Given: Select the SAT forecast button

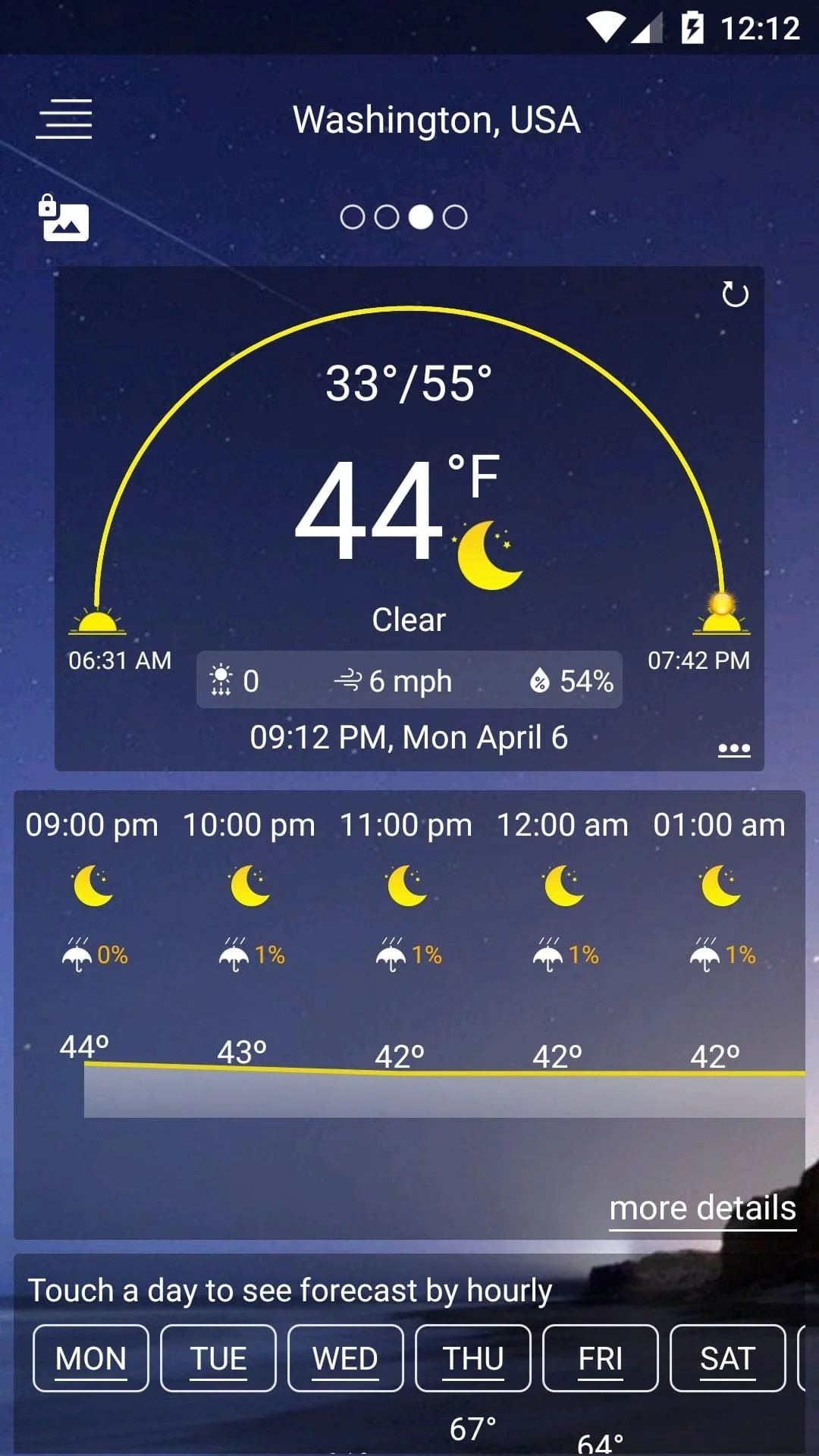Looking at the screenshot, I should tap(727, 1357).
